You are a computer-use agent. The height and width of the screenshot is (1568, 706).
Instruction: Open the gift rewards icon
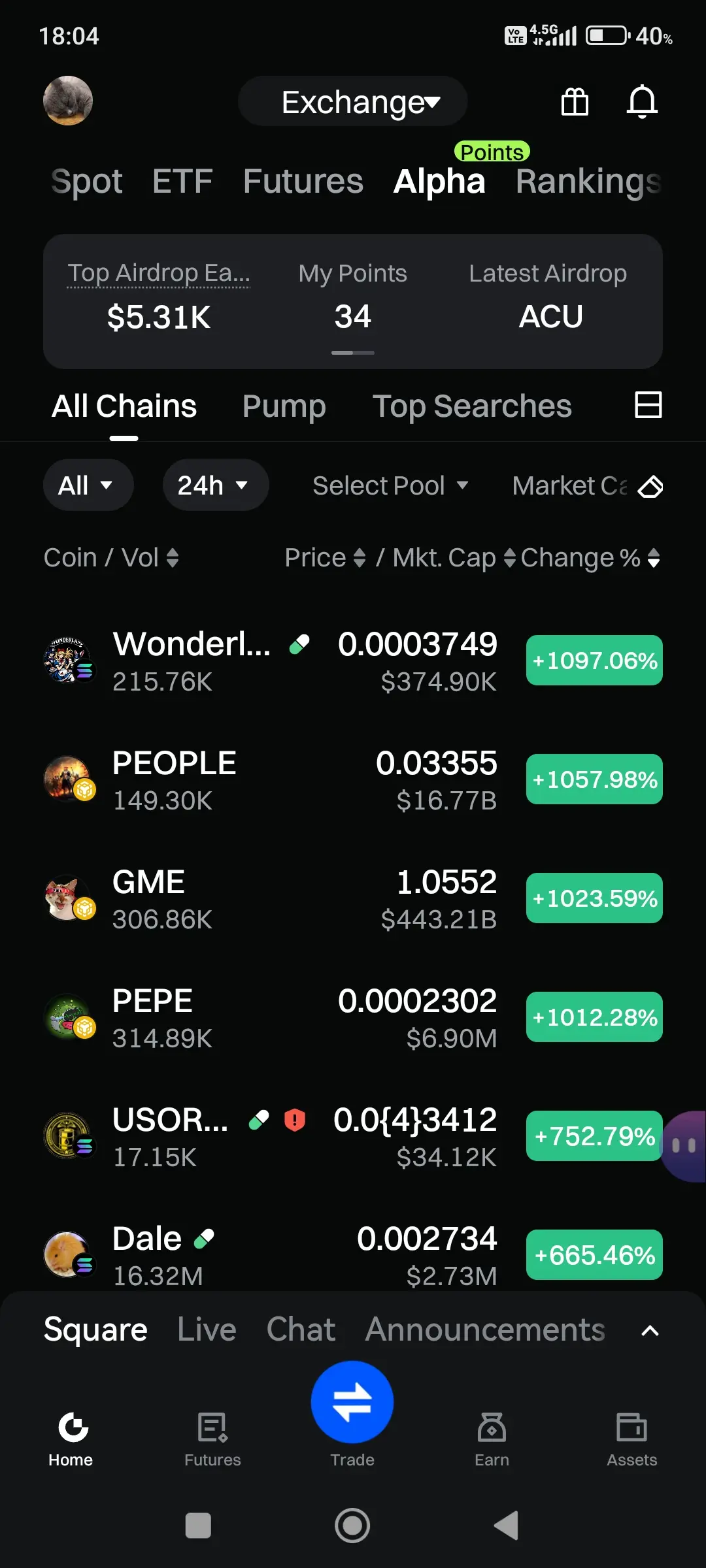(575, 102)
